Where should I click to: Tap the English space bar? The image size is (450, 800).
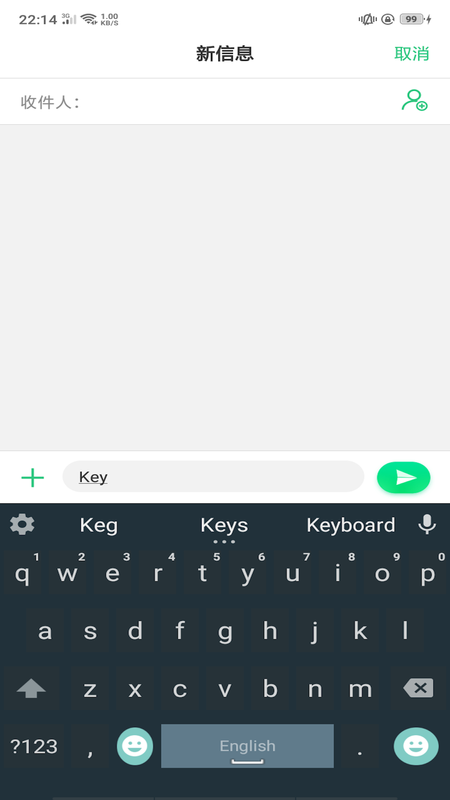[x=247, y=746]
